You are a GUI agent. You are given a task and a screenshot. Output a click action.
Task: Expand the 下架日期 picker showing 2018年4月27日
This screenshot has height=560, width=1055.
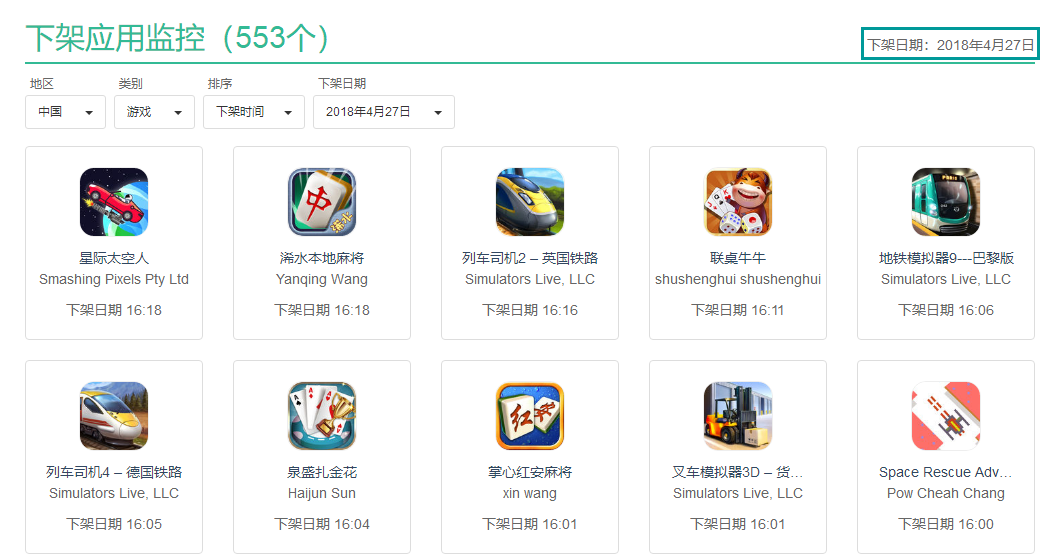click(383, 112)
